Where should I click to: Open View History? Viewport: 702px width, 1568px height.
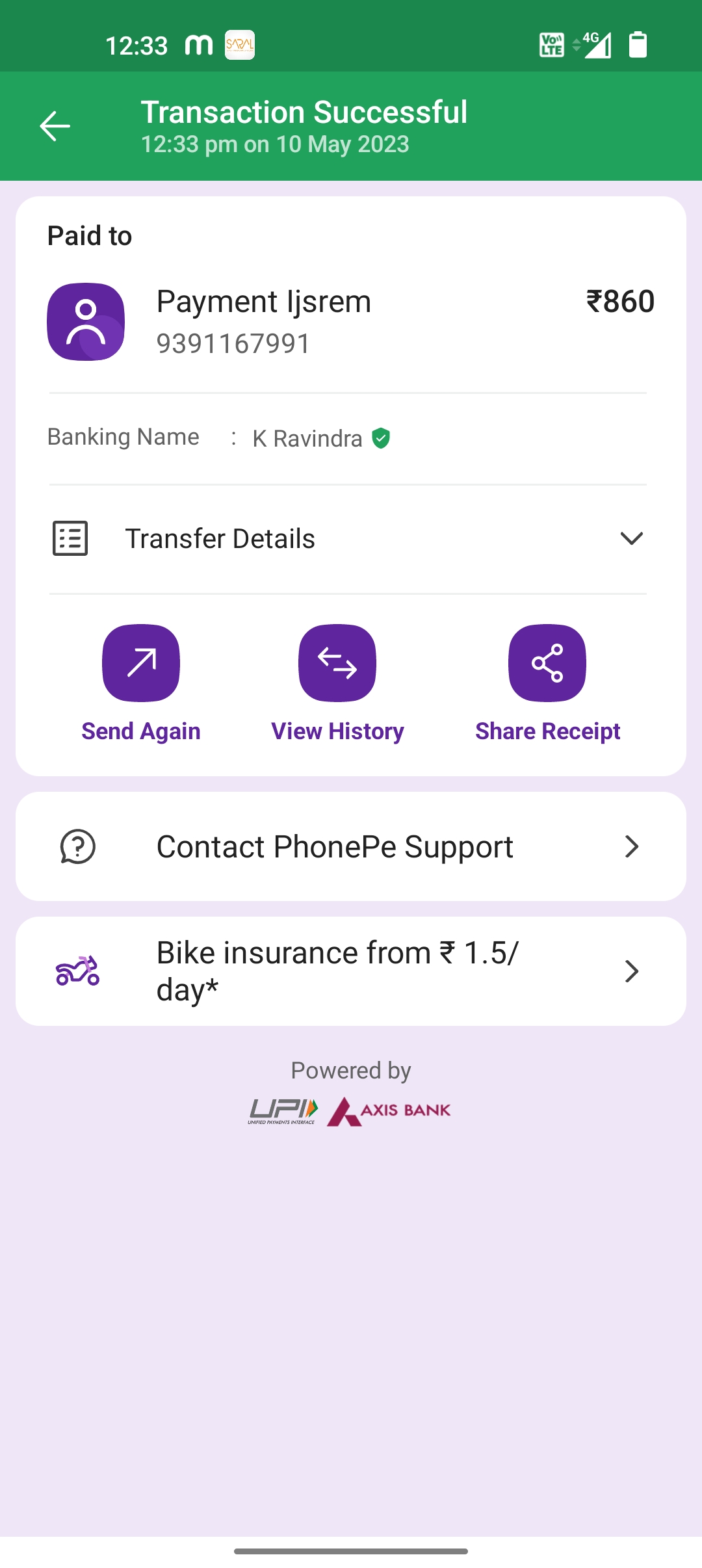(x=337, y=663)
